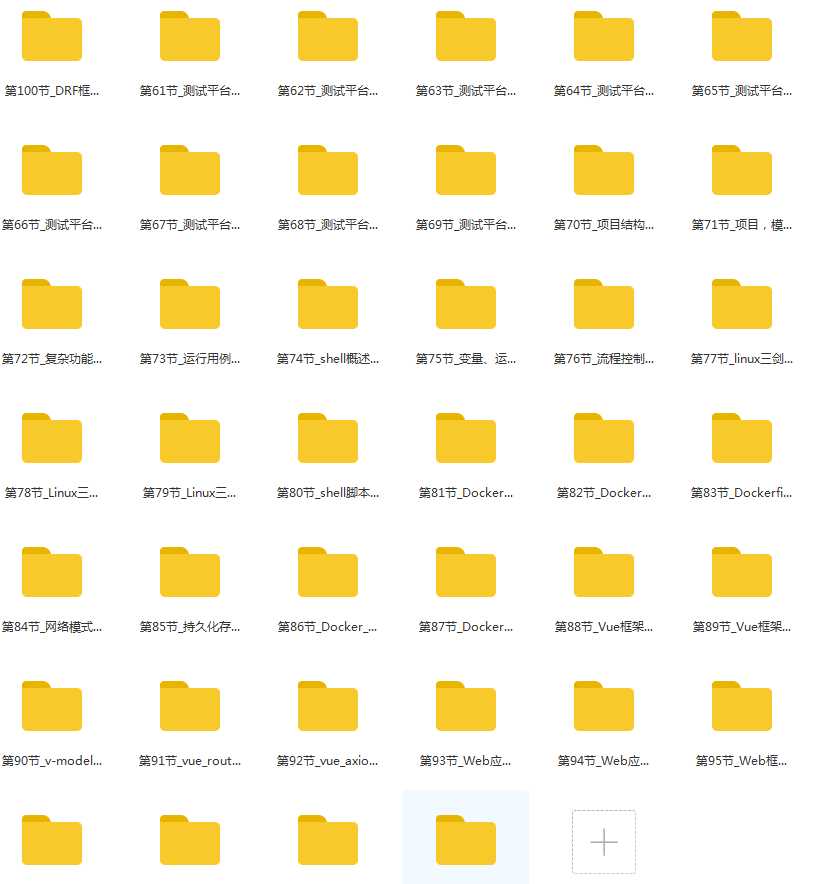The image size is (826, 884).
Task: Open folder 第74节_shell概述
Action: [328, 305]
